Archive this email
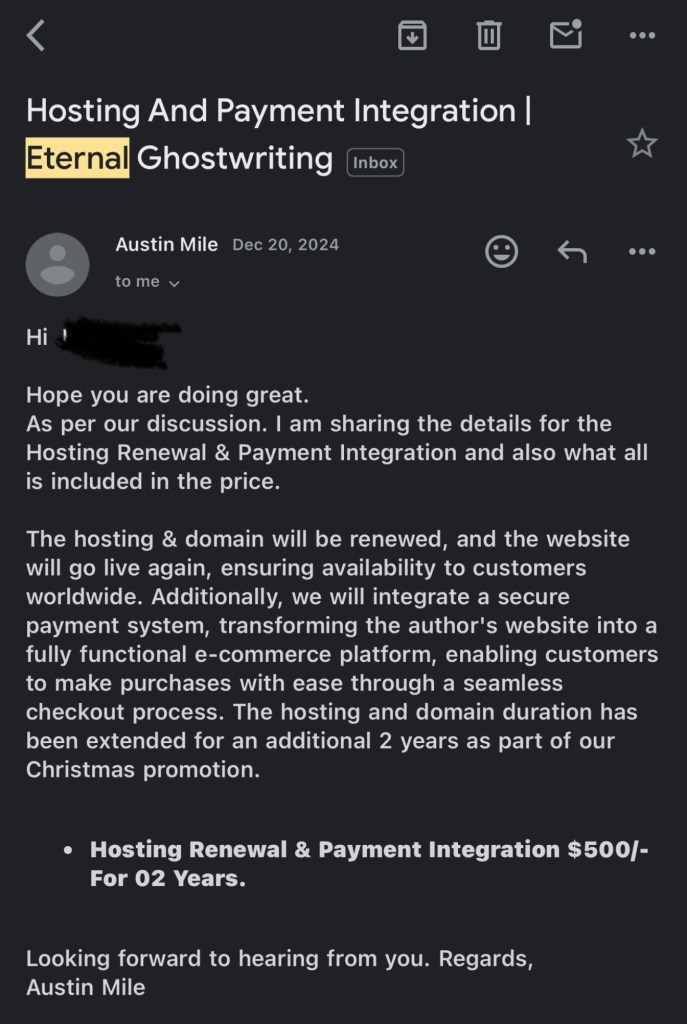Screen dimensions: 687x1024 pyautogui.click(x=412, y=37)
